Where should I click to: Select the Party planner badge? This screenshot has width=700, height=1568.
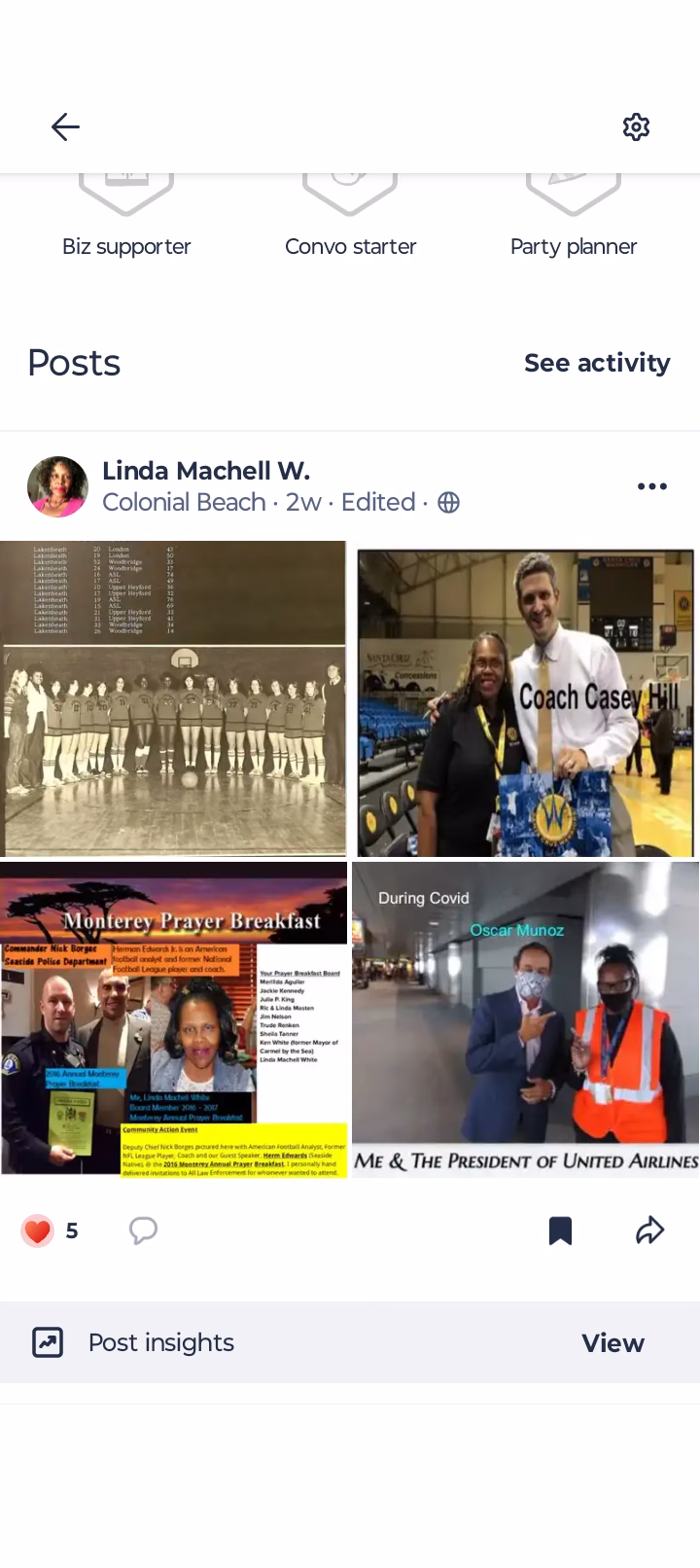click(x=574, y=212)
